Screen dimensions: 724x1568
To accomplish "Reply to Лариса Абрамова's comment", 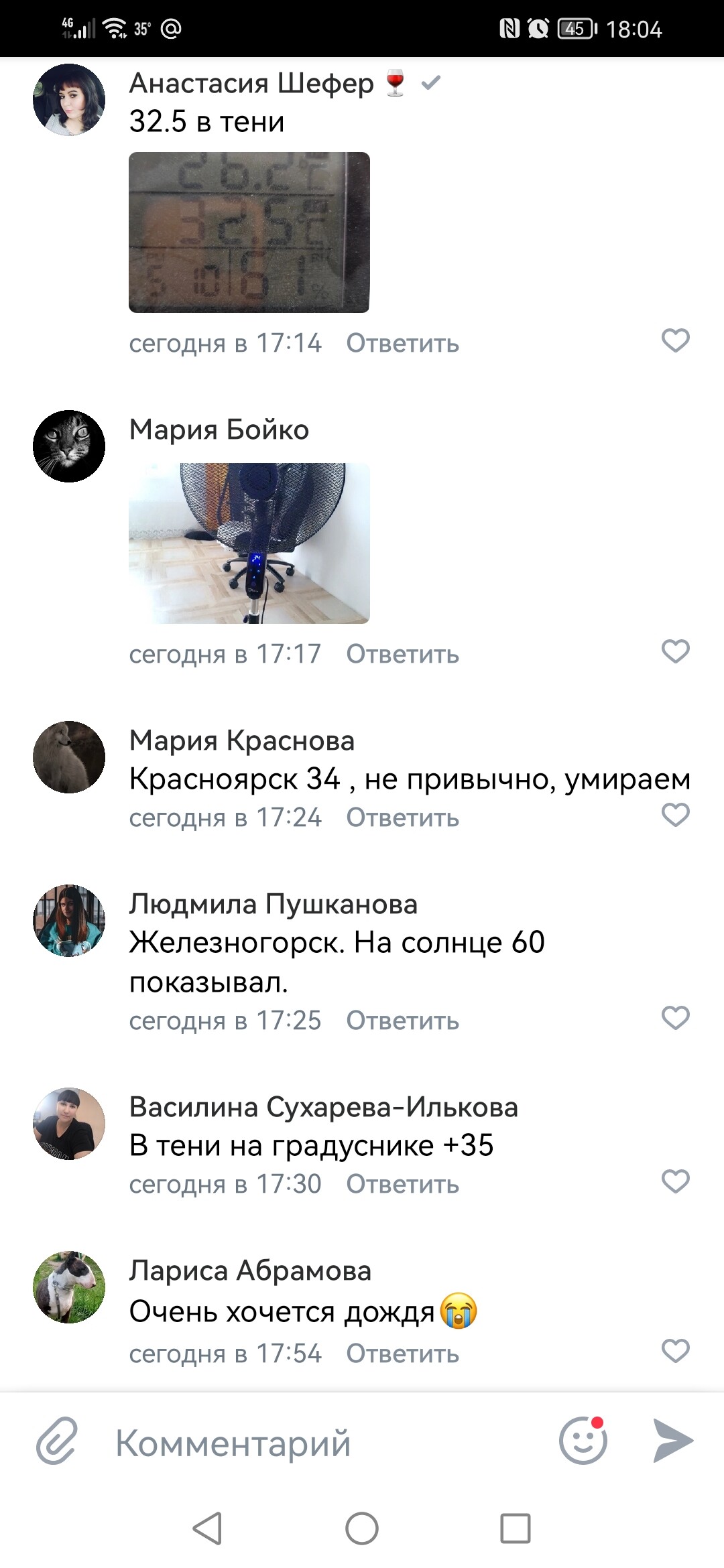I will pos(402,1354).
